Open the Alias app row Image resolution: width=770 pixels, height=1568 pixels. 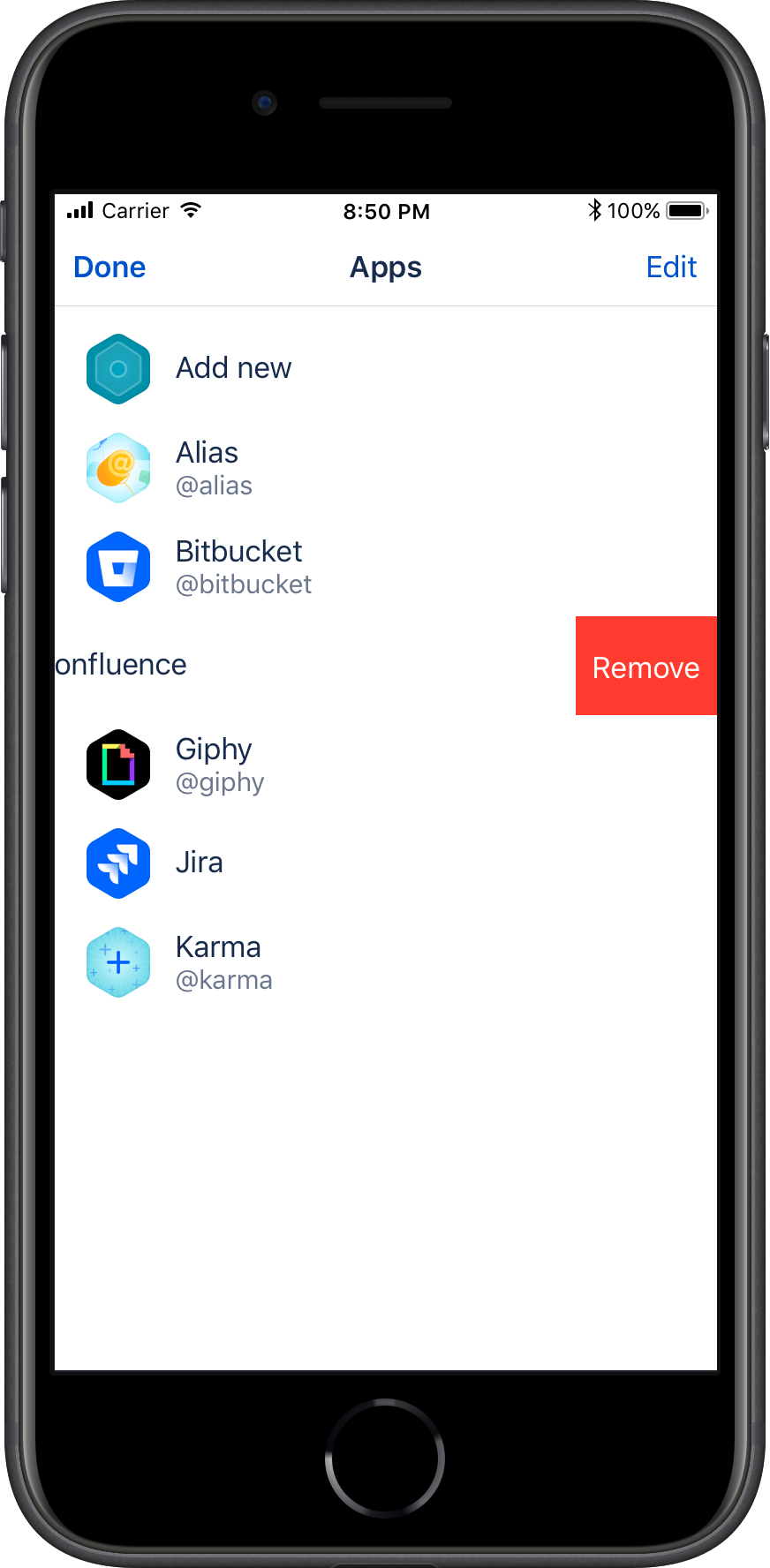pyautogui.click(x=214, y=468)
